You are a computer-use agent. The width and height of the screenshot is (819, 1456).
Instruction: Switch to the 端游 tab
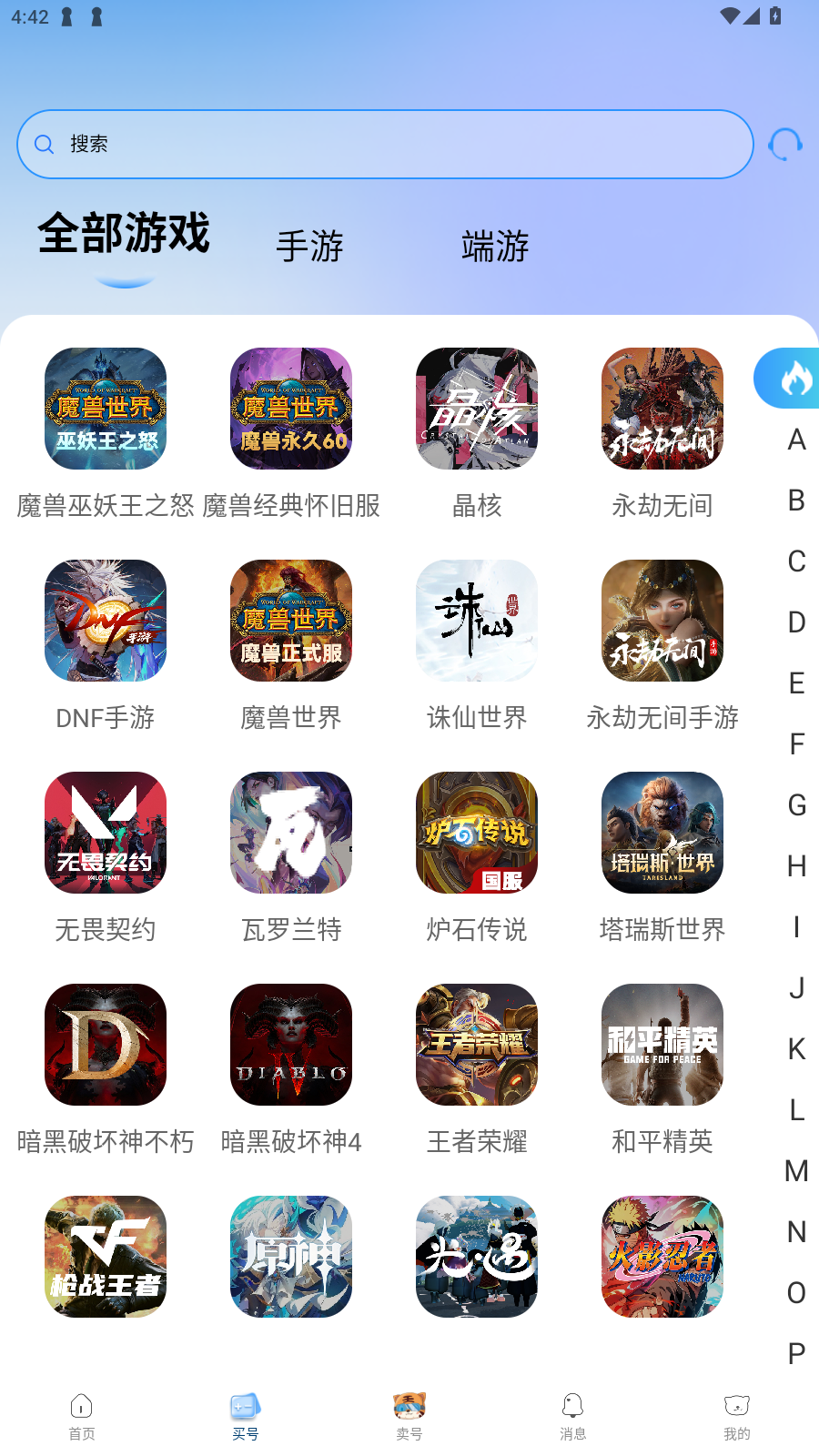point(495,247)
